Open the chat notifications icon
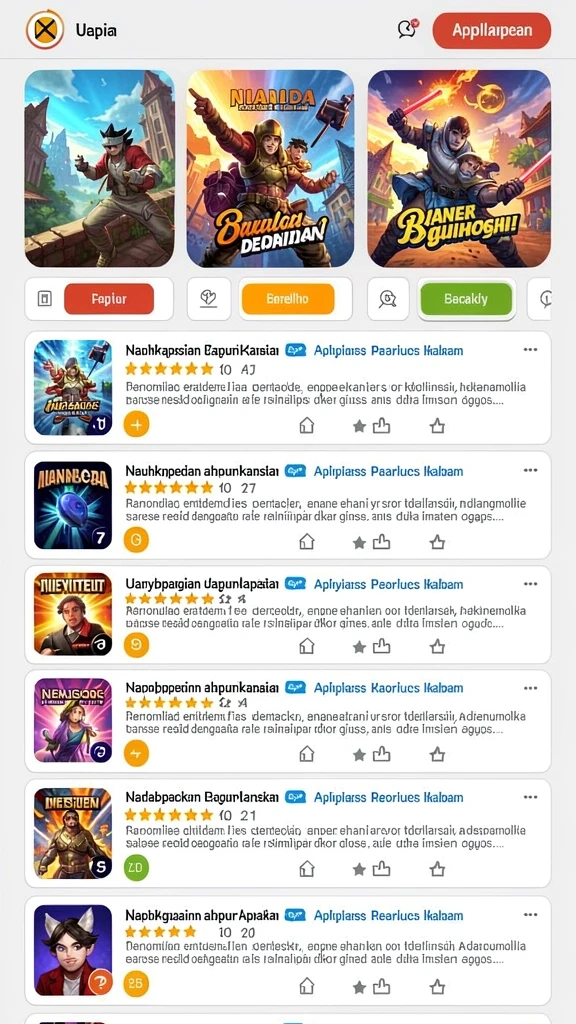The image size is (576, 1024). (408, 29)
